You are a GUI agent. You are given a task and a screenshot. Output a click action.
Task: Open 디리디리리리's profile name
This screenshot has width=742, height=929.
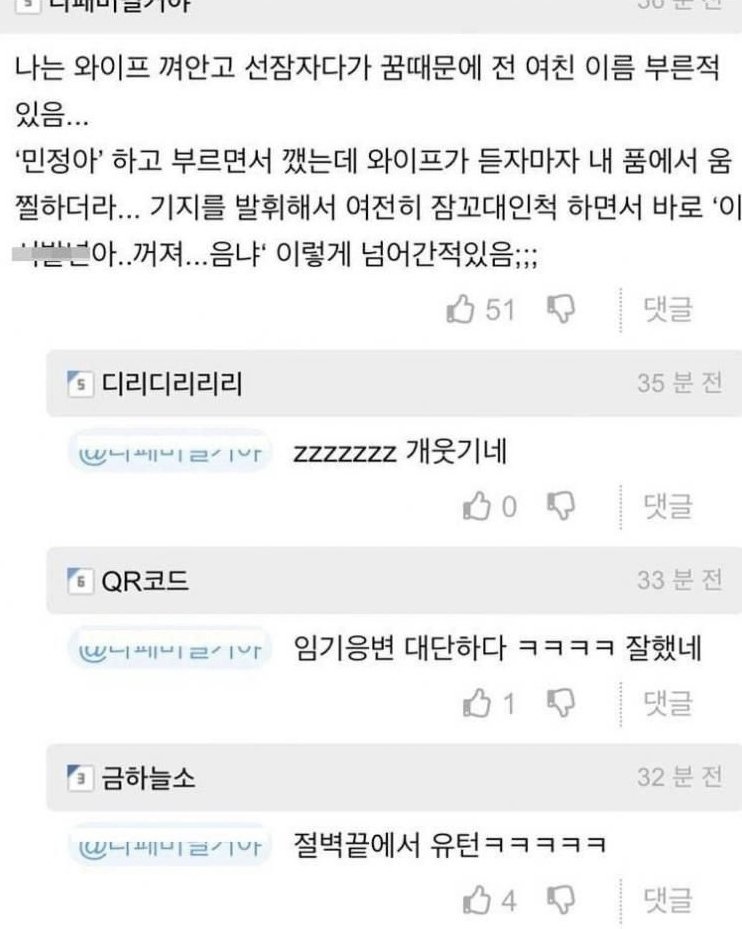coord(171,383)
